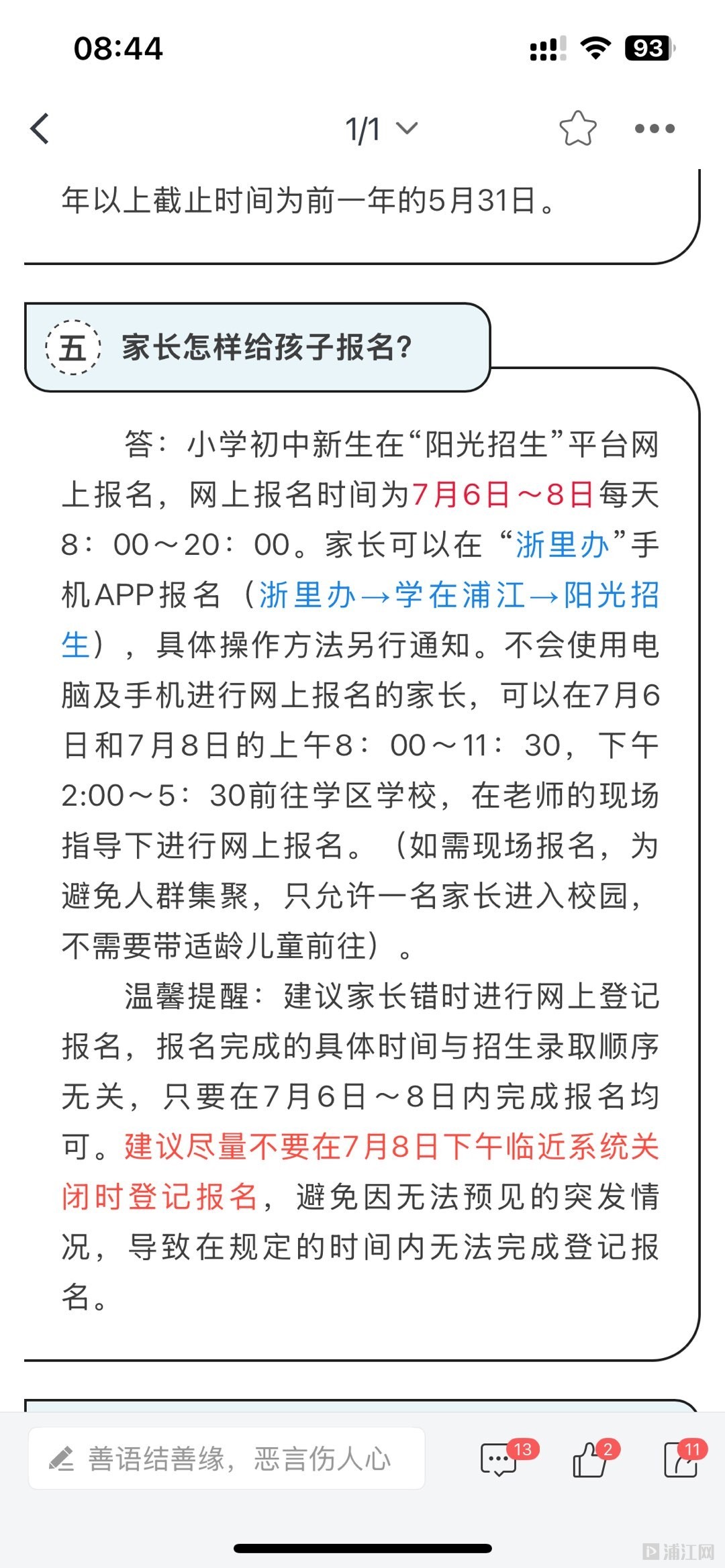Open the three-dot overflow menu
Viewport: 725px width, 1568px height.
coord(655,128)
